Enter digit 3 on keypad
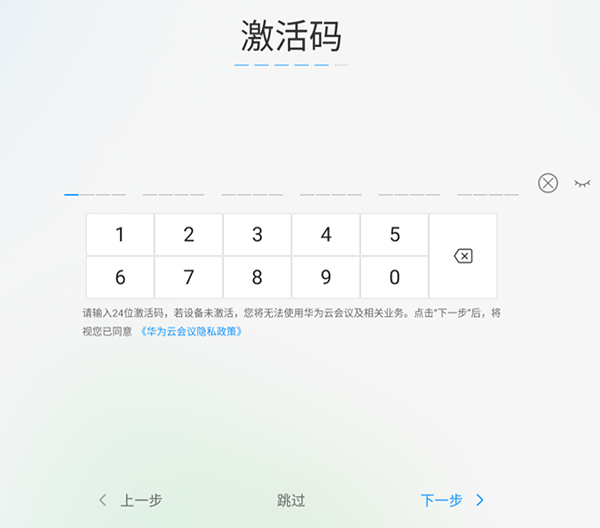Screen dimensions: 600x528 pyautogui.click(x=257, y=235)
